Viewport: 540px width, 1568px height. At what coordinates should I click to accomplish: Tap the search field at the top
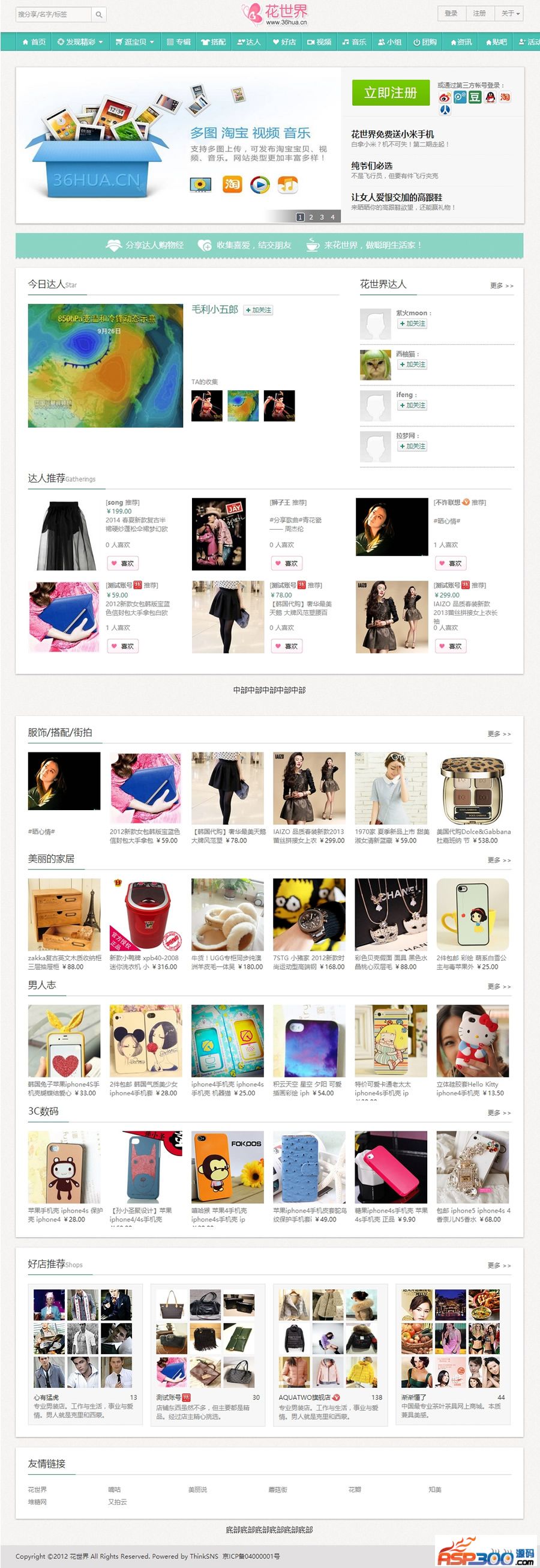tap(53, 14)
